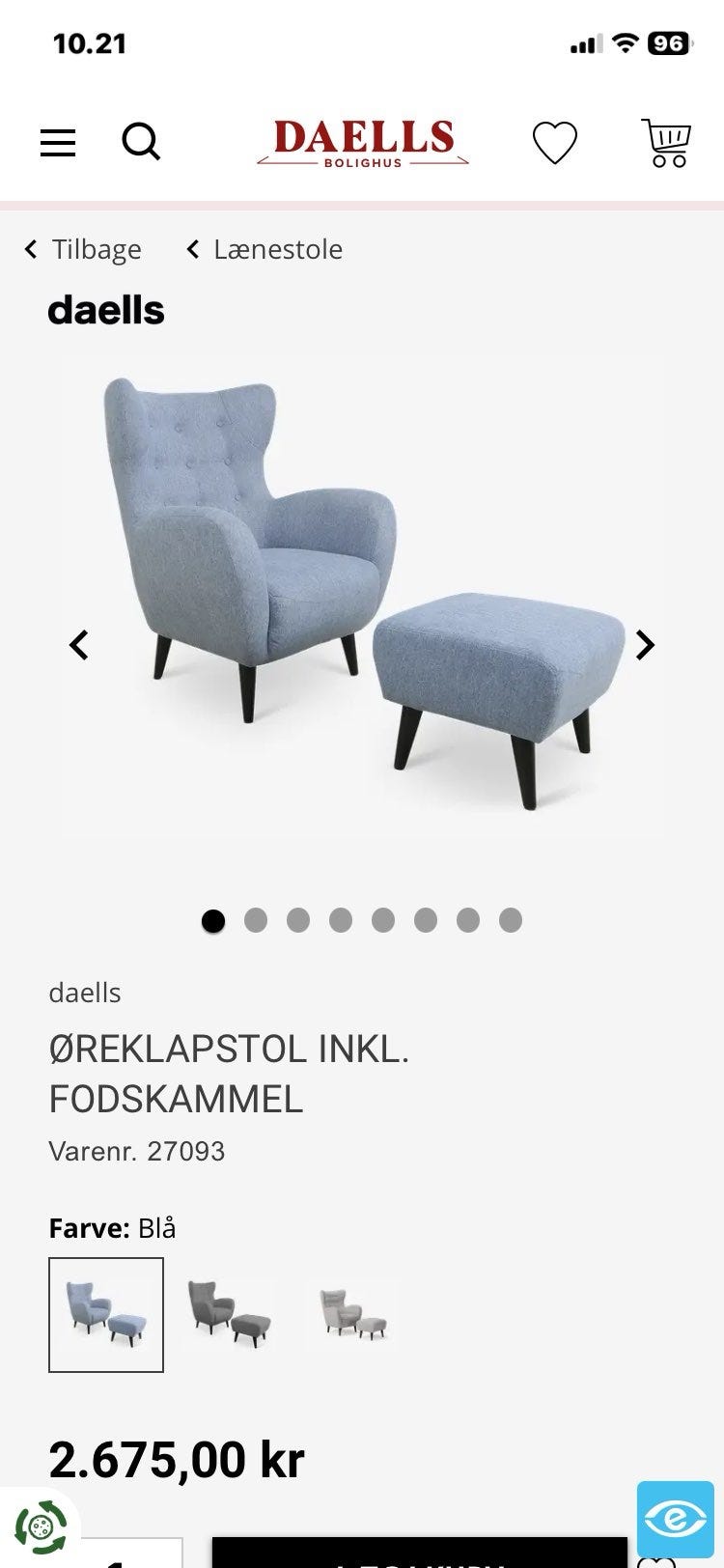Select the dark grey chair color variant
The width and height of the screenshot is (724, 1568).
229,1315
